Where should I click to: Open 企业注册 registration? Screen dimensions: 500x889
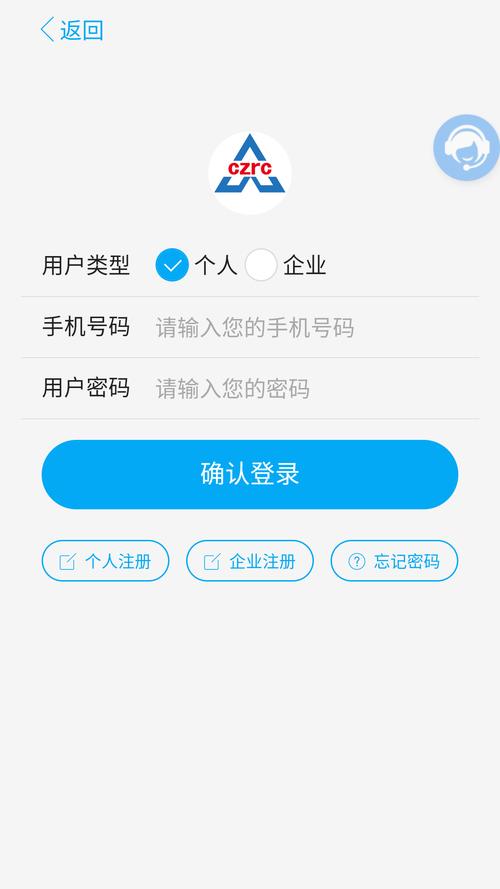click(x=250, y=561)
